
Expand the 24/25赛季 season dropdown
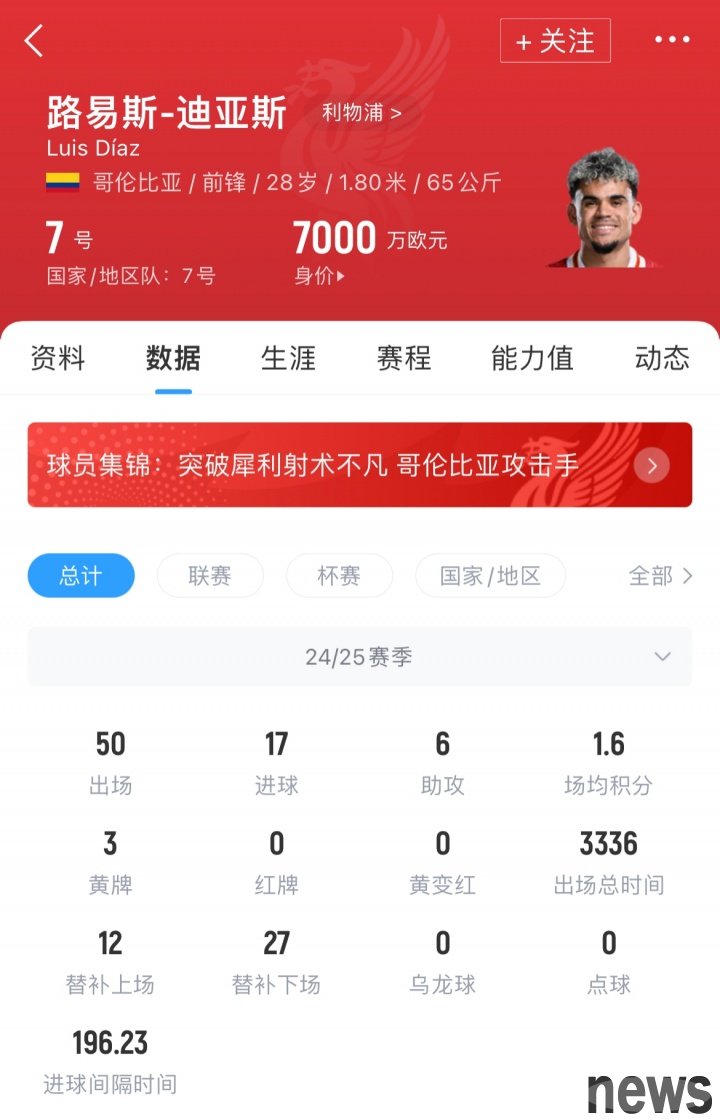point(359,657)
